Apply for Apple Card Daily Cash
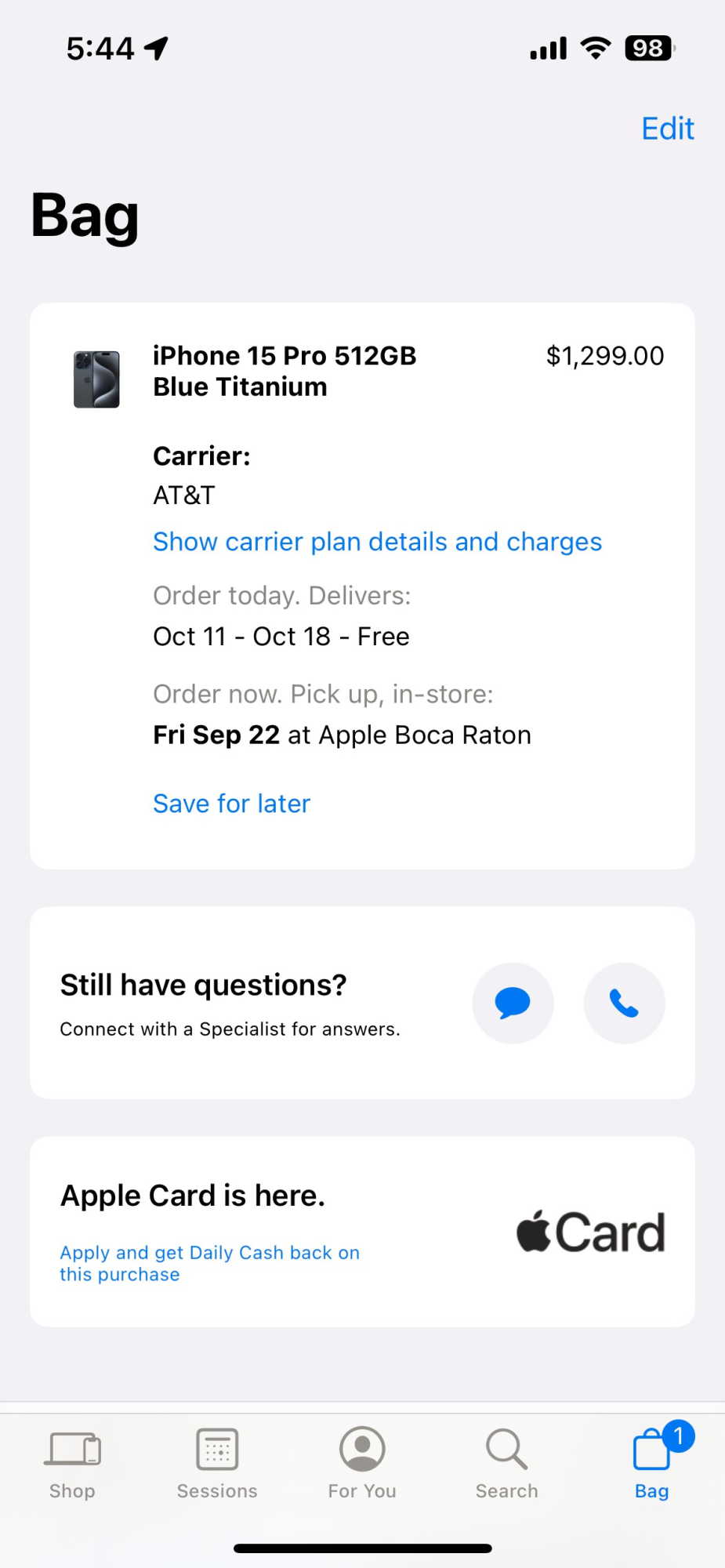 pos(209,1263)
